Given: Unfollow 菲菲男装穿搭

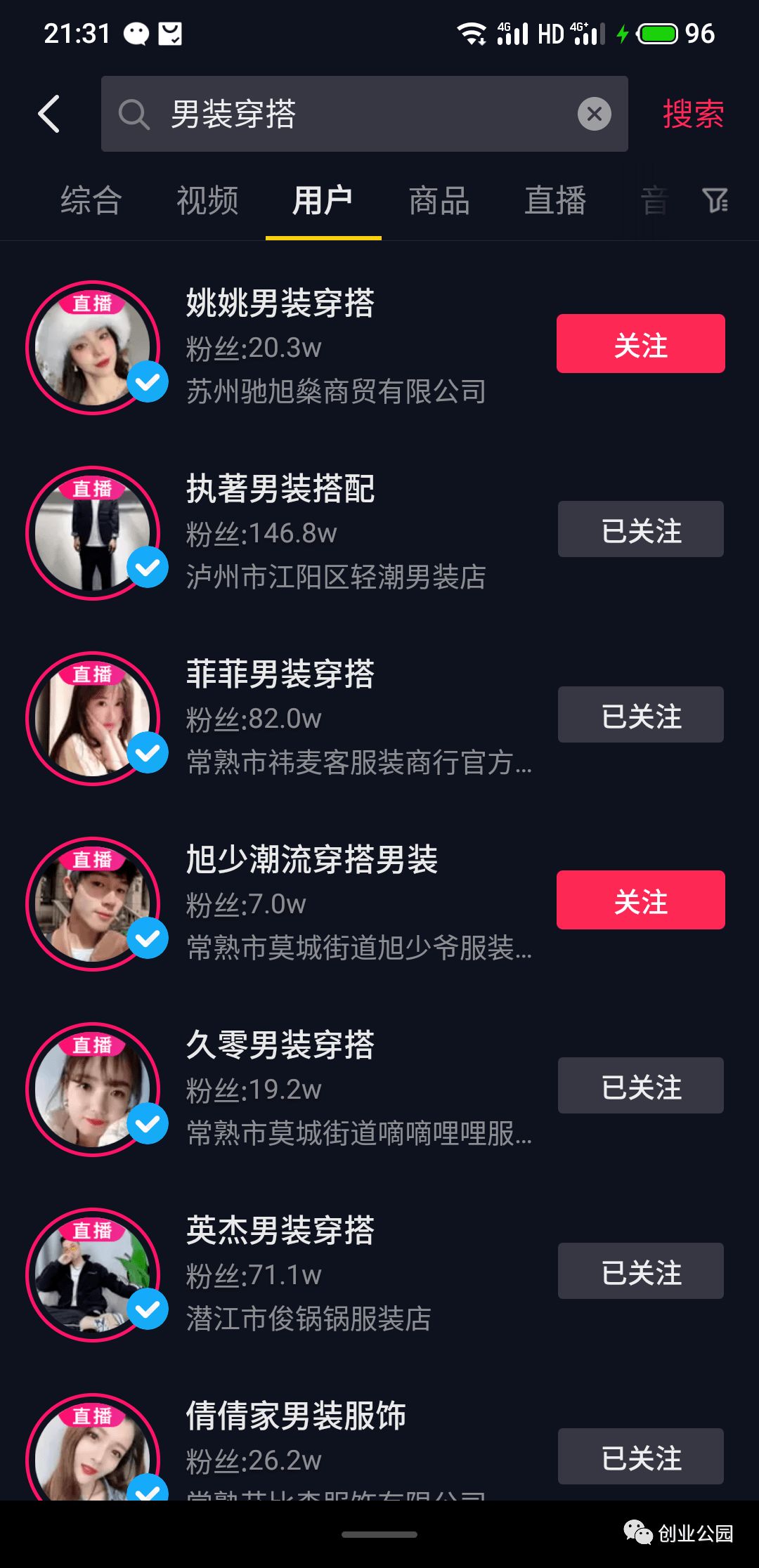Looking at the screenshot, I should pos(640,714).
